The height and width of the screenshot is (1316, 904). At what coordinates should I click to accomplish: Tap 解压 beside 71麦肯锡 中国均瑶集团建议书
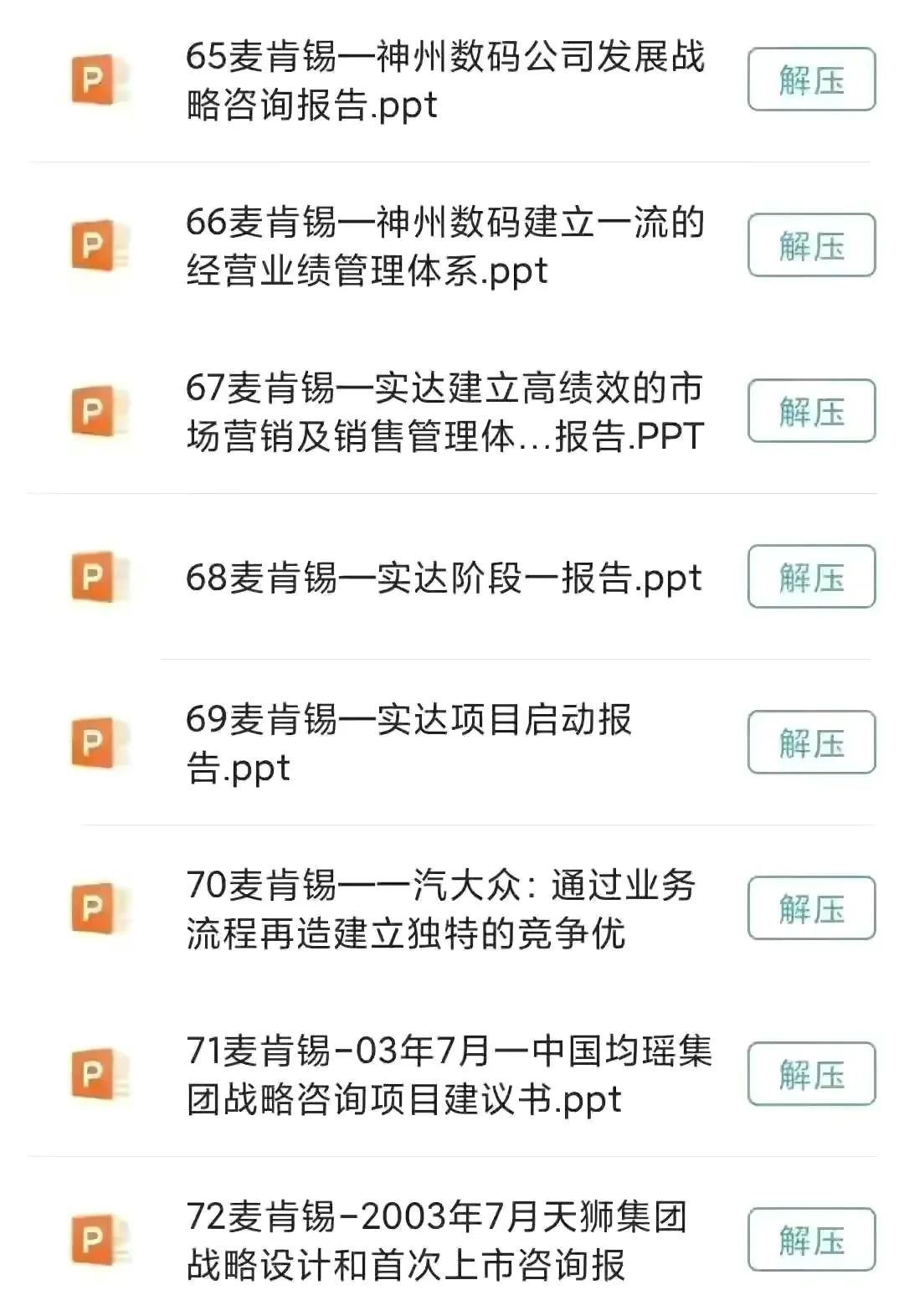pyautogui.click(x=810, y=1074)
